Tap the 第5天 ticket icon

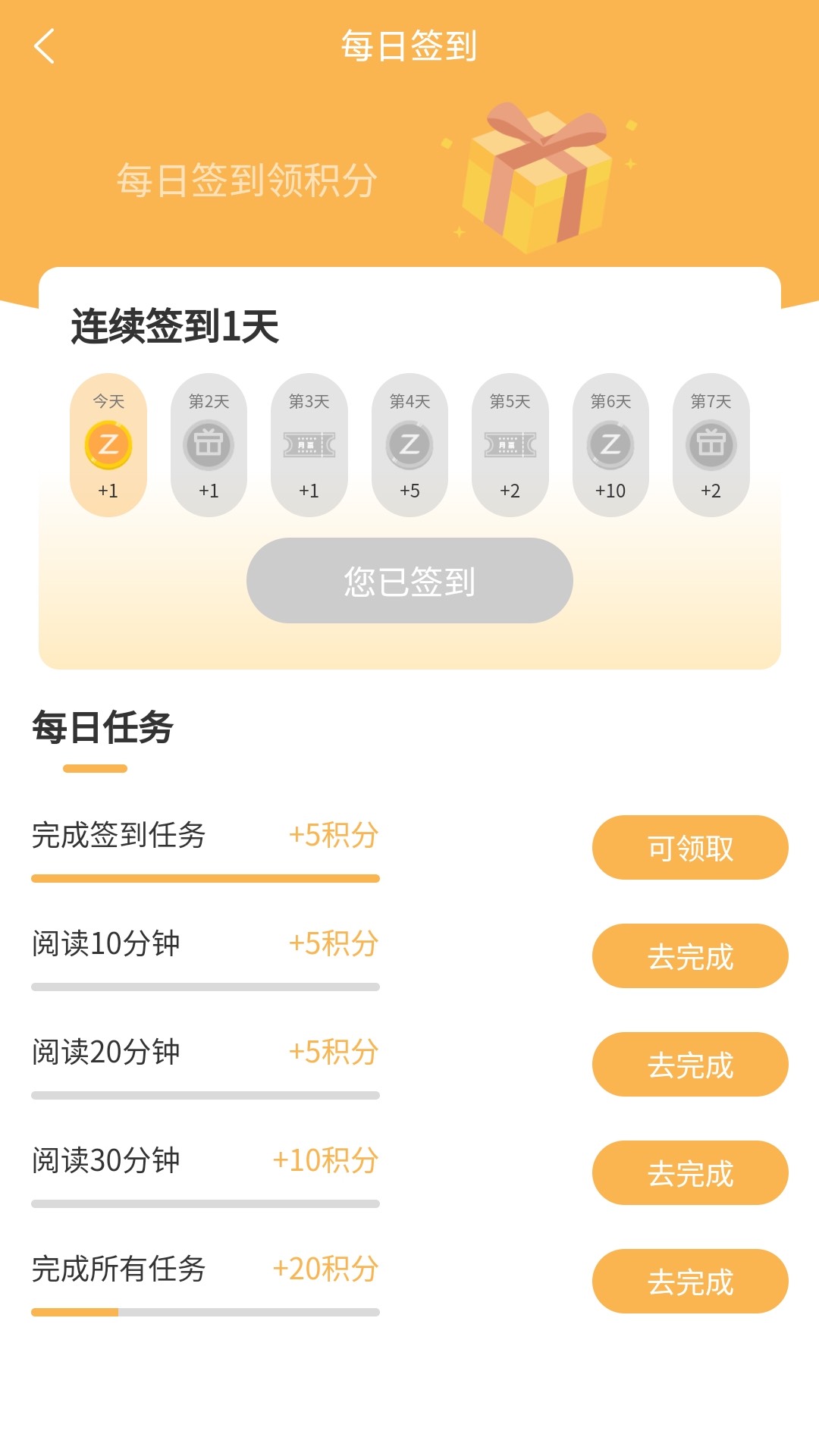[x=511, y=446]
